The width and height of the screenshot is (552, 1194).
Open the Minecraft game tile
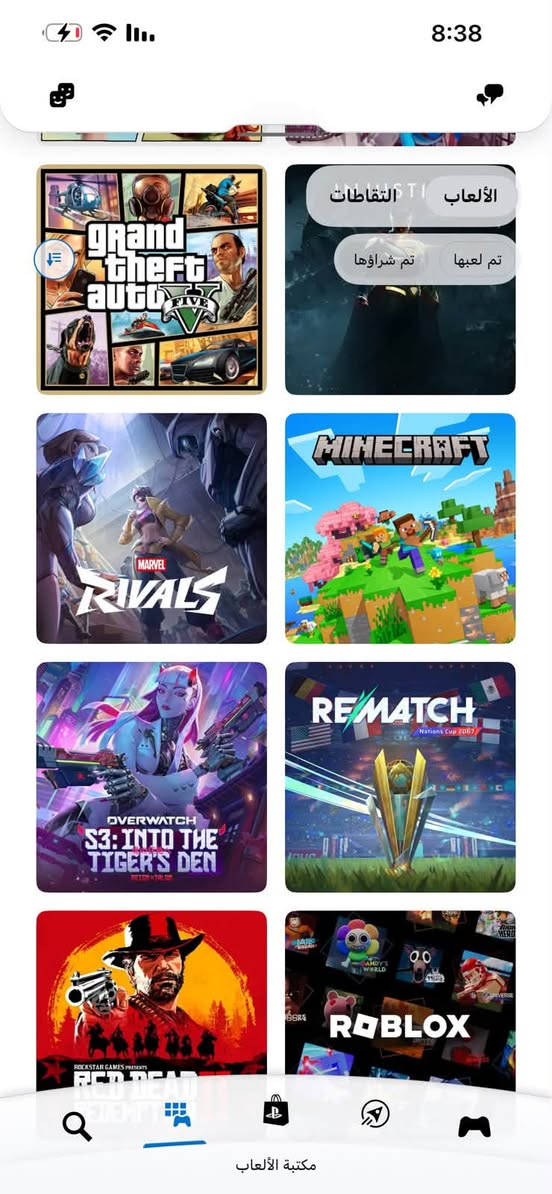[x=400, y=528]
